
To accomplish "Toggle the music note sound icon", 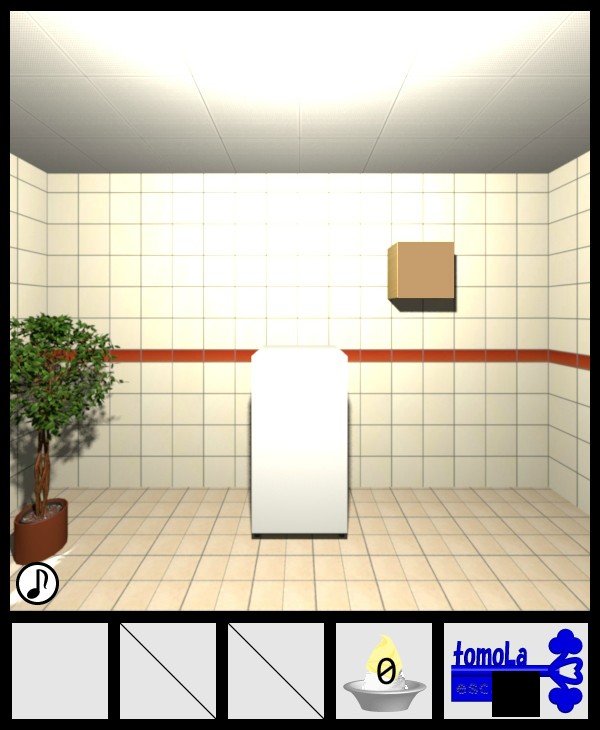I will coord(37,584).
